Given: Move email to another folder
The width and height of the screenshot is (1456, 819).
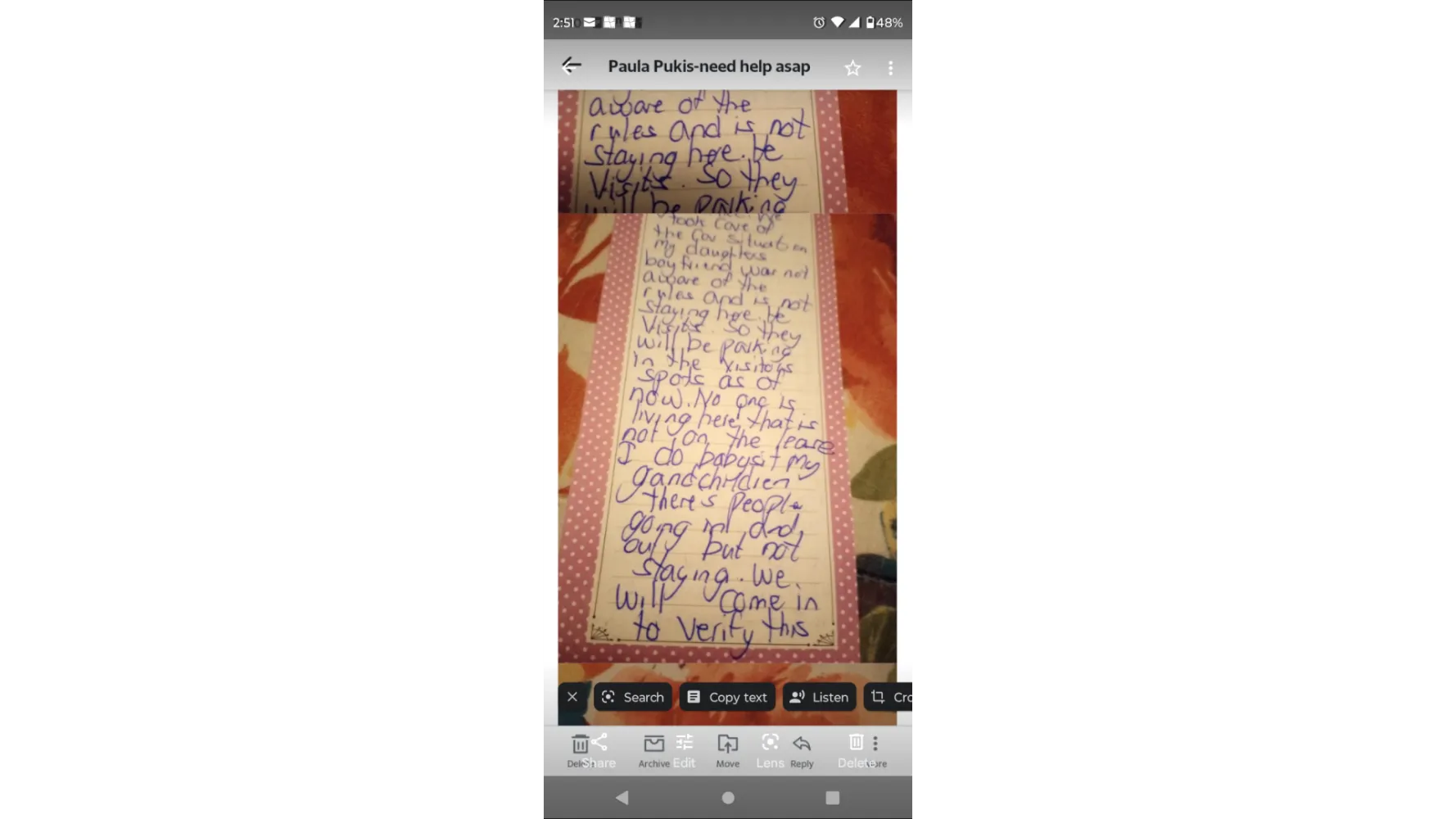Looking at the screenshot, I should pos(727,750).
